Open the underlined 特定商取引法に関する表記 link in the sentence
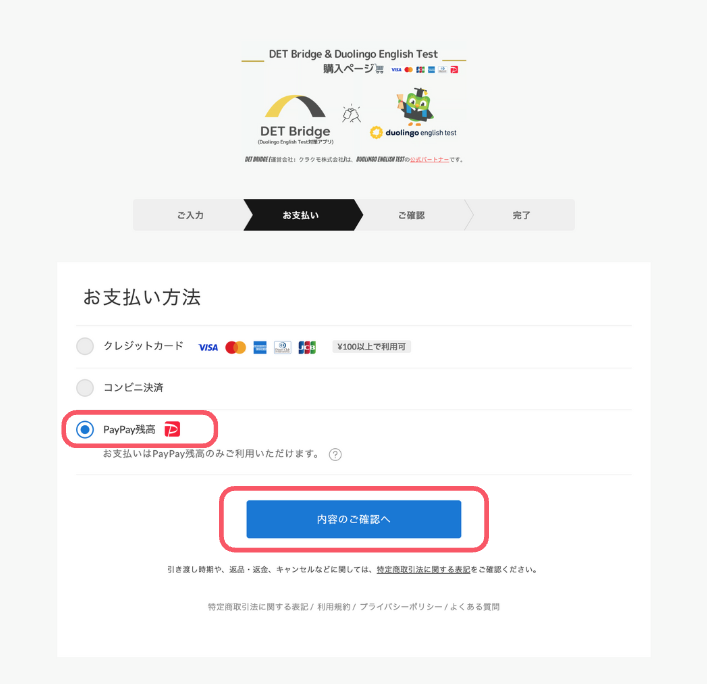The width and height of the screenshot is (707, 684). pos(422,570)
